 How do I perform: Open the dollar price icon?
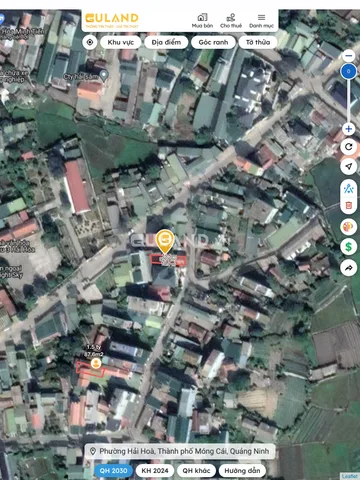(349, 247)
